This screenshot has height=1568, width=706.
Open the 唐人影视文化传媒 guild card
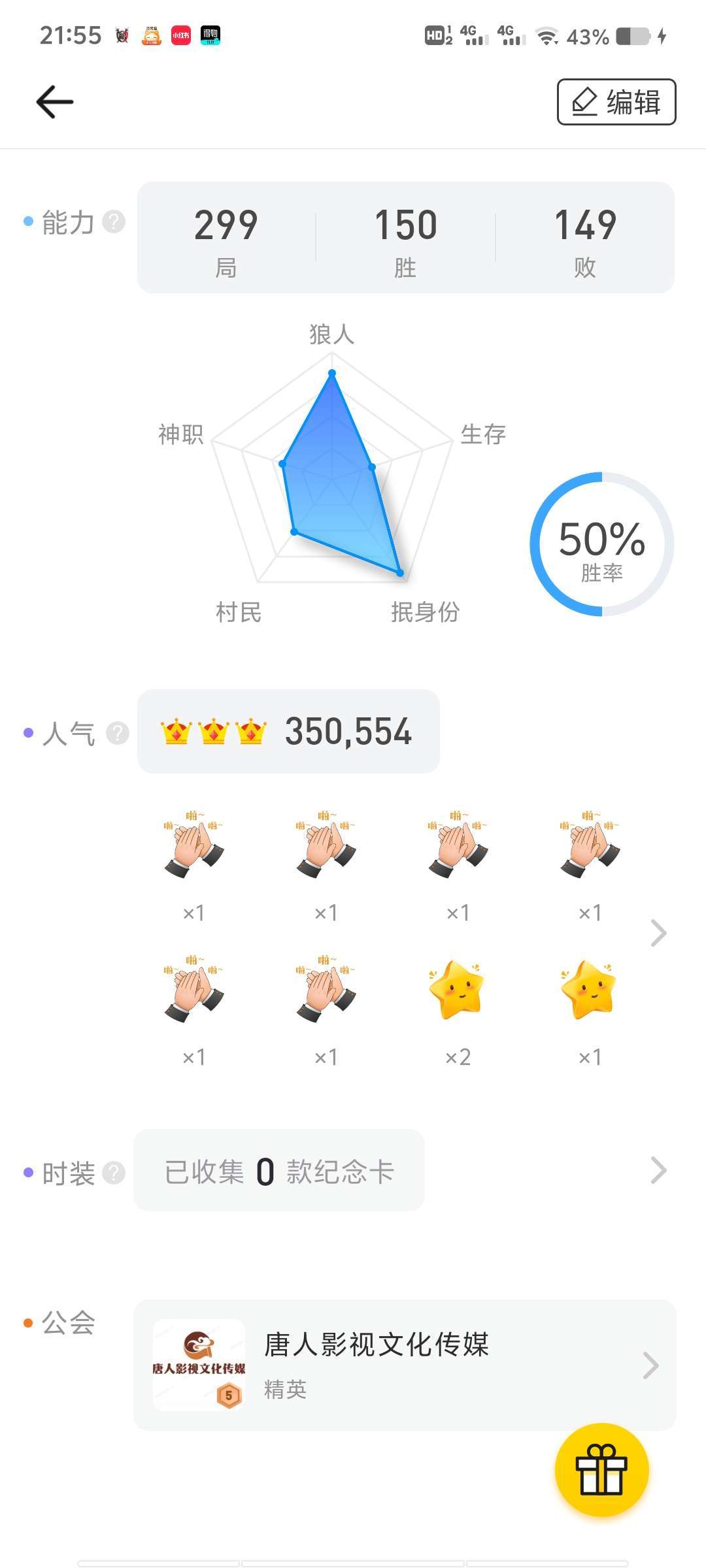pos(404,1365)
